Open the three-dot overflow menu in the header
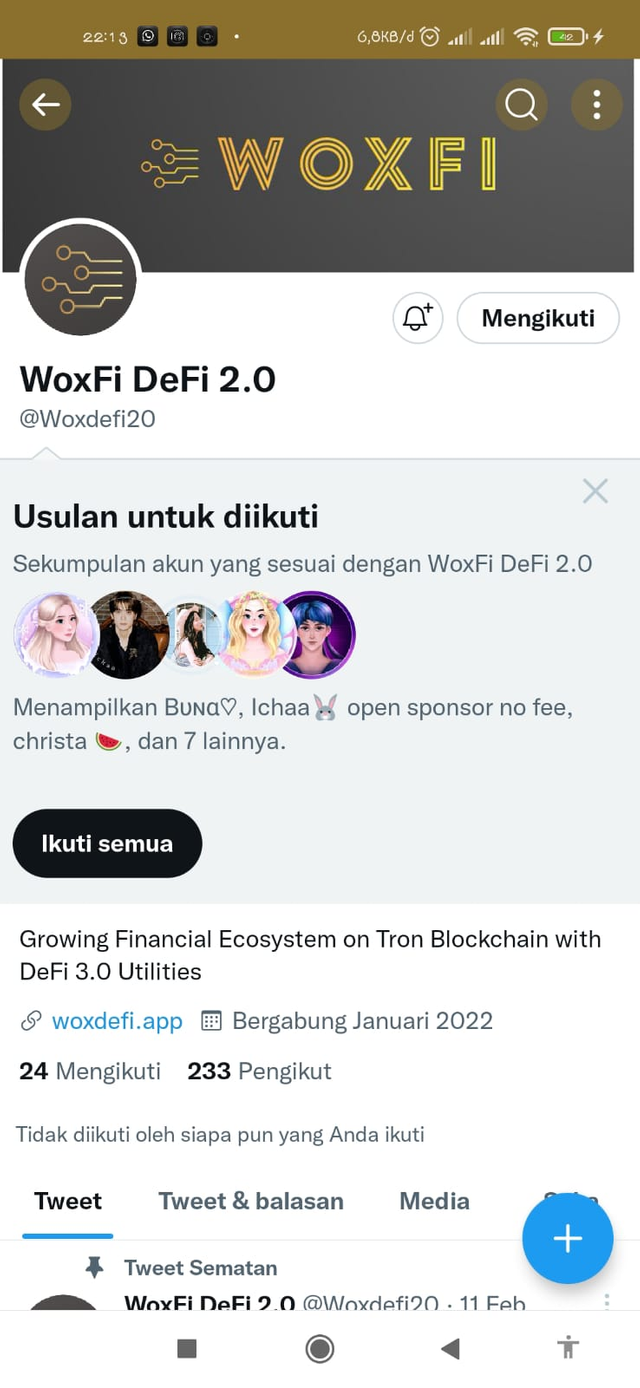 tap(596, 104)
